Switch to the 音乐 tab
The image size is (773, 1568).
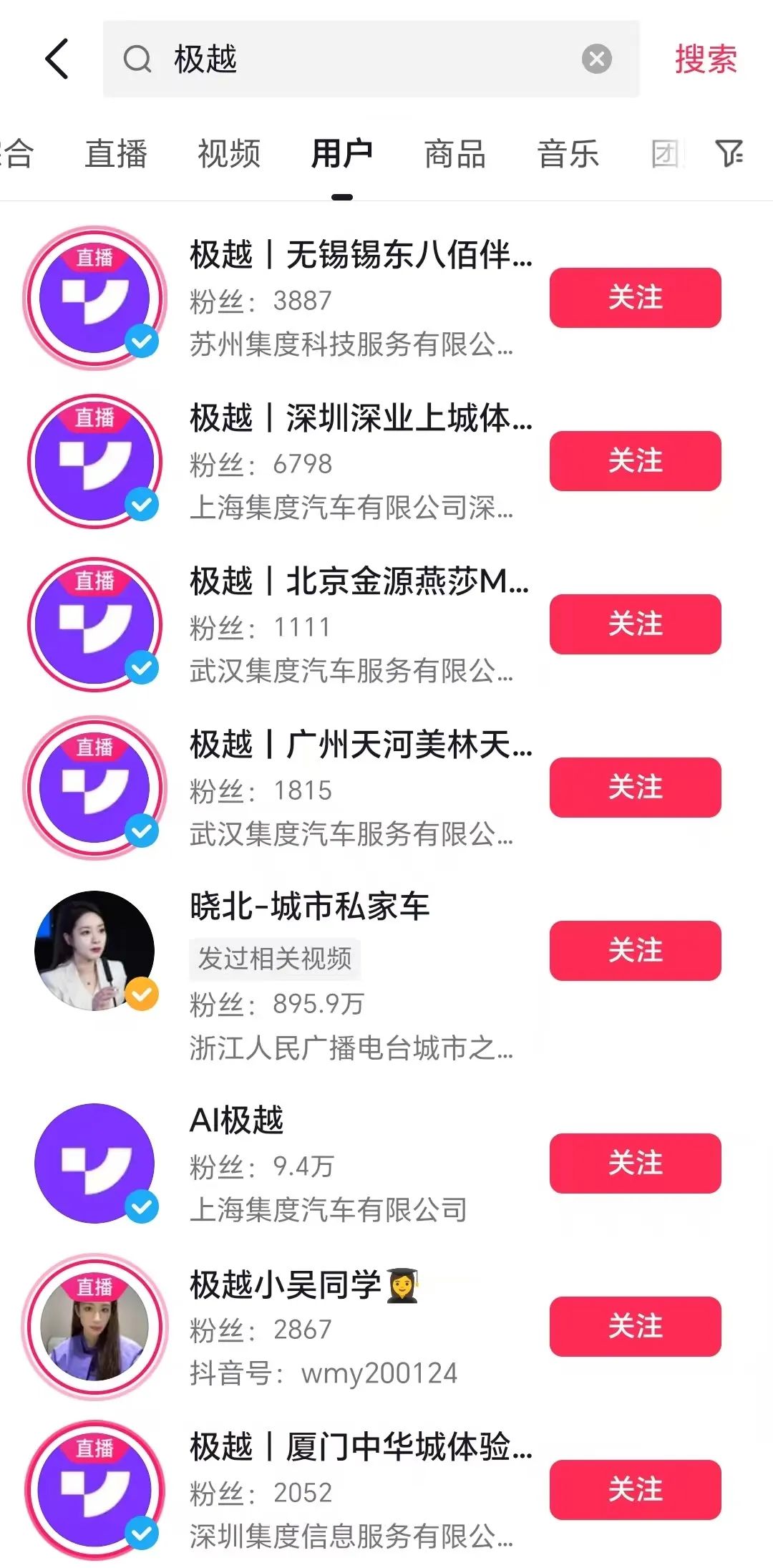click(x=568, y=154)
